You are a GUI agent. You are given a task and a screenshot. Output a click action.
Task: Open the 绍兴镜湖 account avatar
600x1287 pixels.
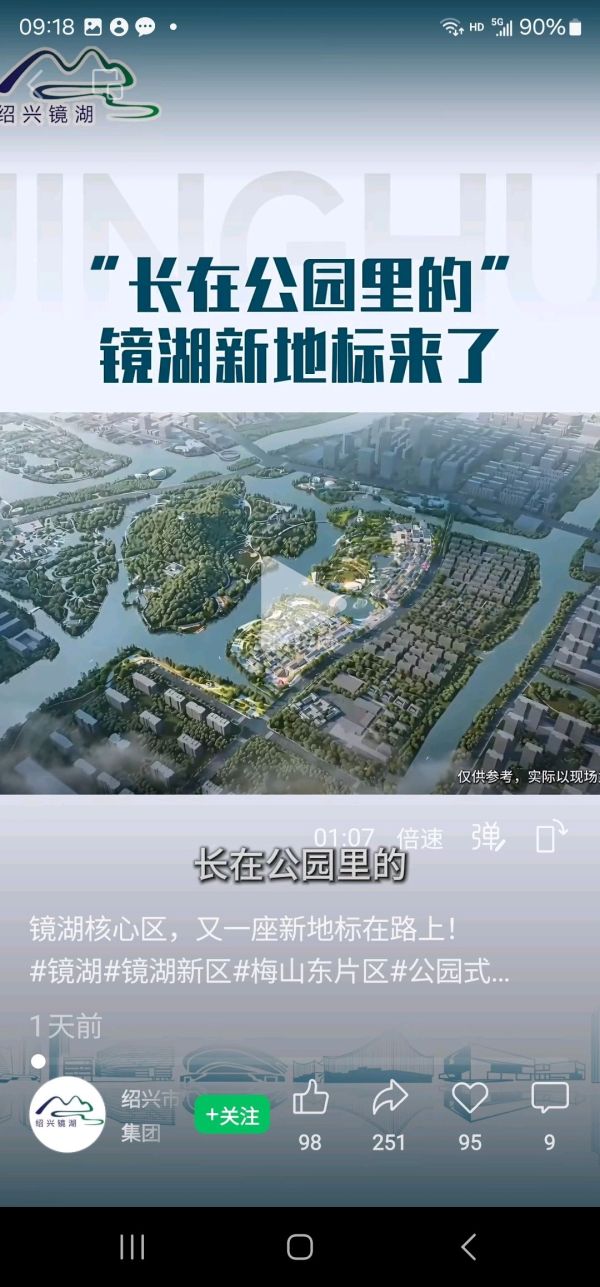(68, 1115)
